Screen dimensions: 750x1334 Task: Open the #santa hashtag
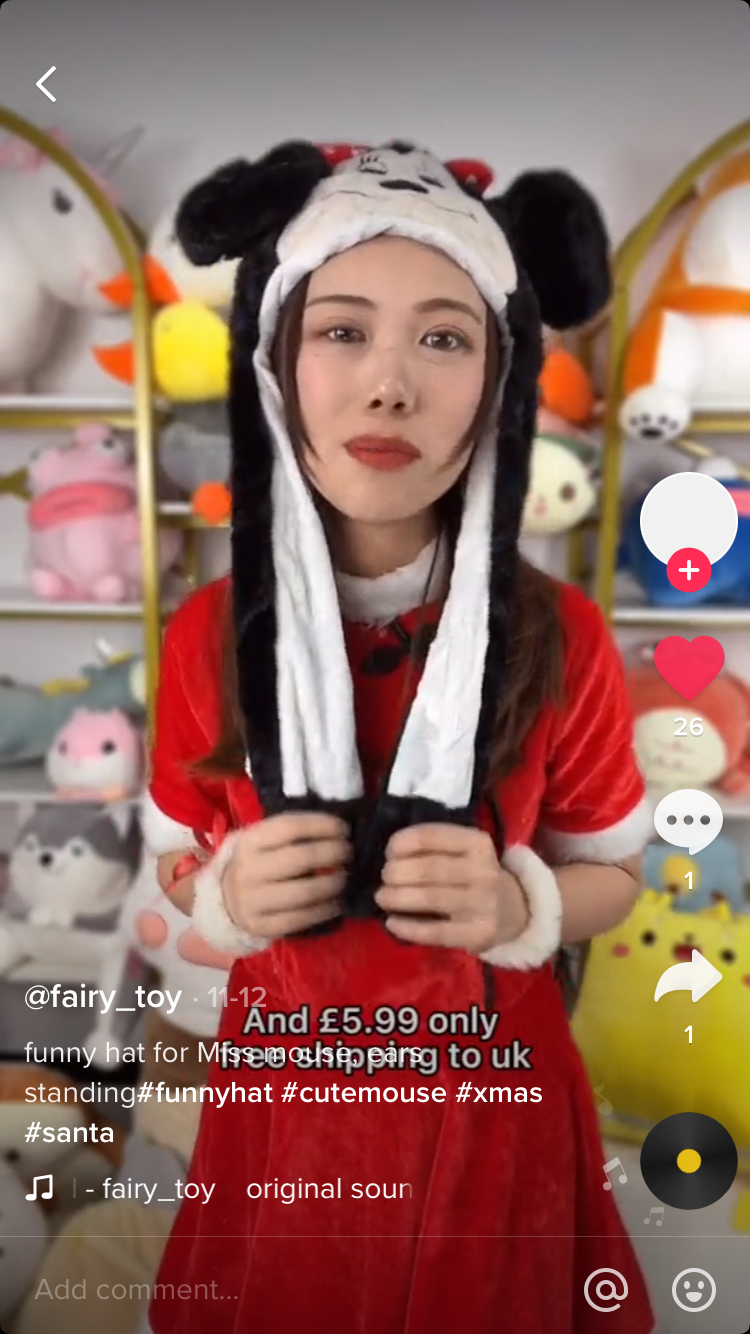69,1133
